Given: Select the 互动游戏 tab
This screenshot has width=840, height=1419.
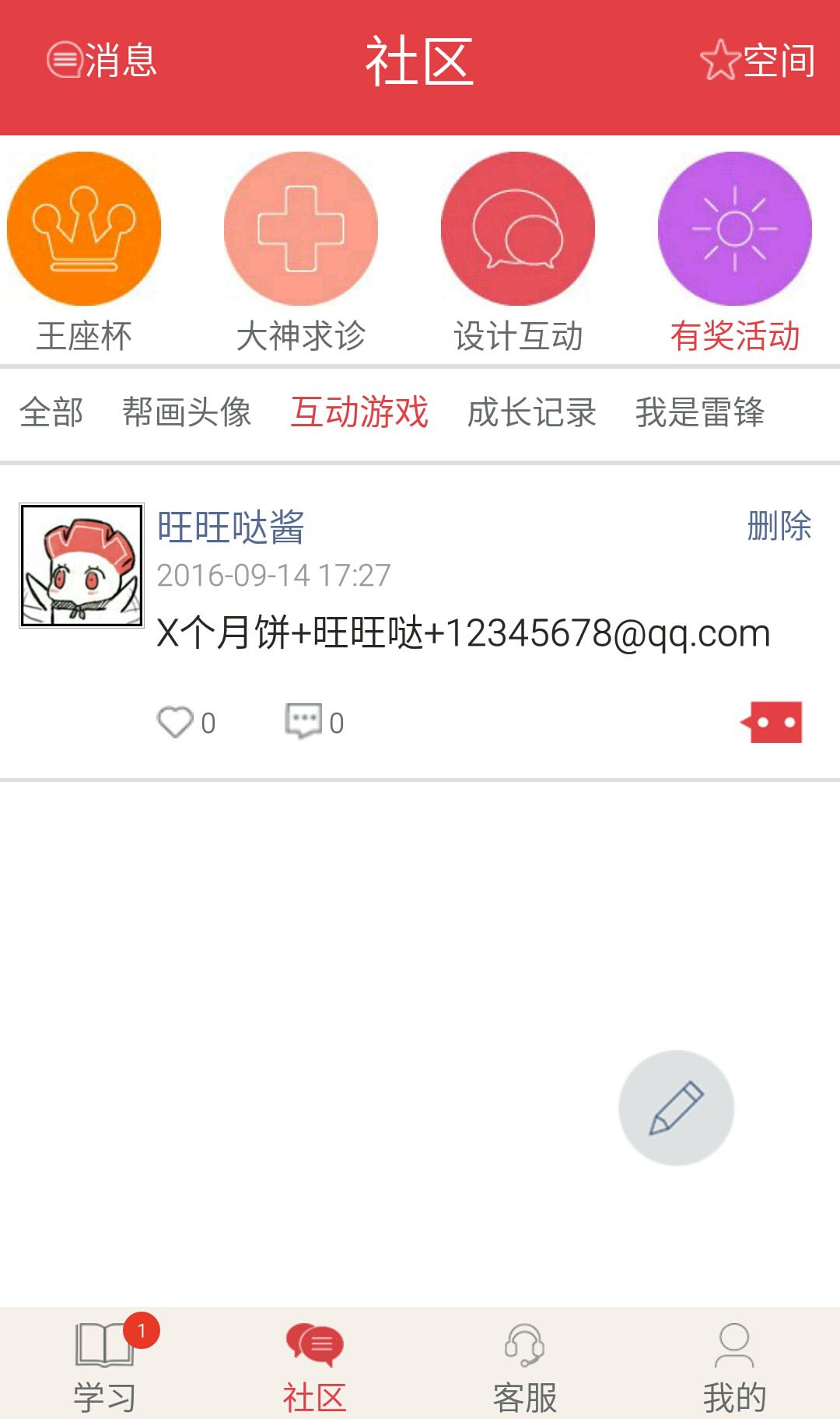Looking at the screenshot, I should coord(359,412).
